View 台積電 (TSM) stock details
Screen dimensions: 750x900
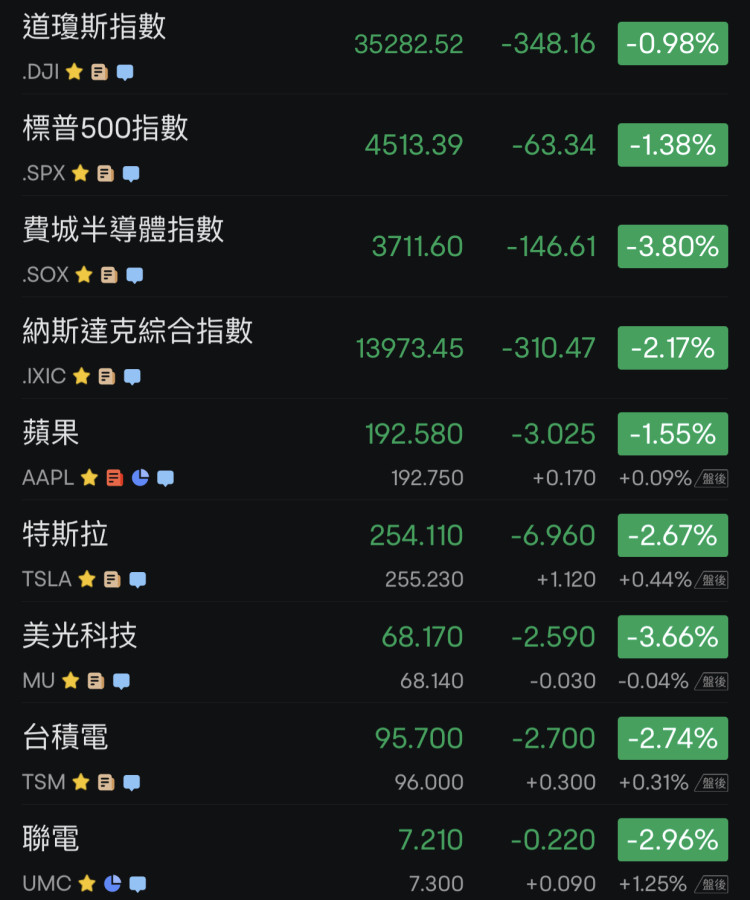point(66,739)
